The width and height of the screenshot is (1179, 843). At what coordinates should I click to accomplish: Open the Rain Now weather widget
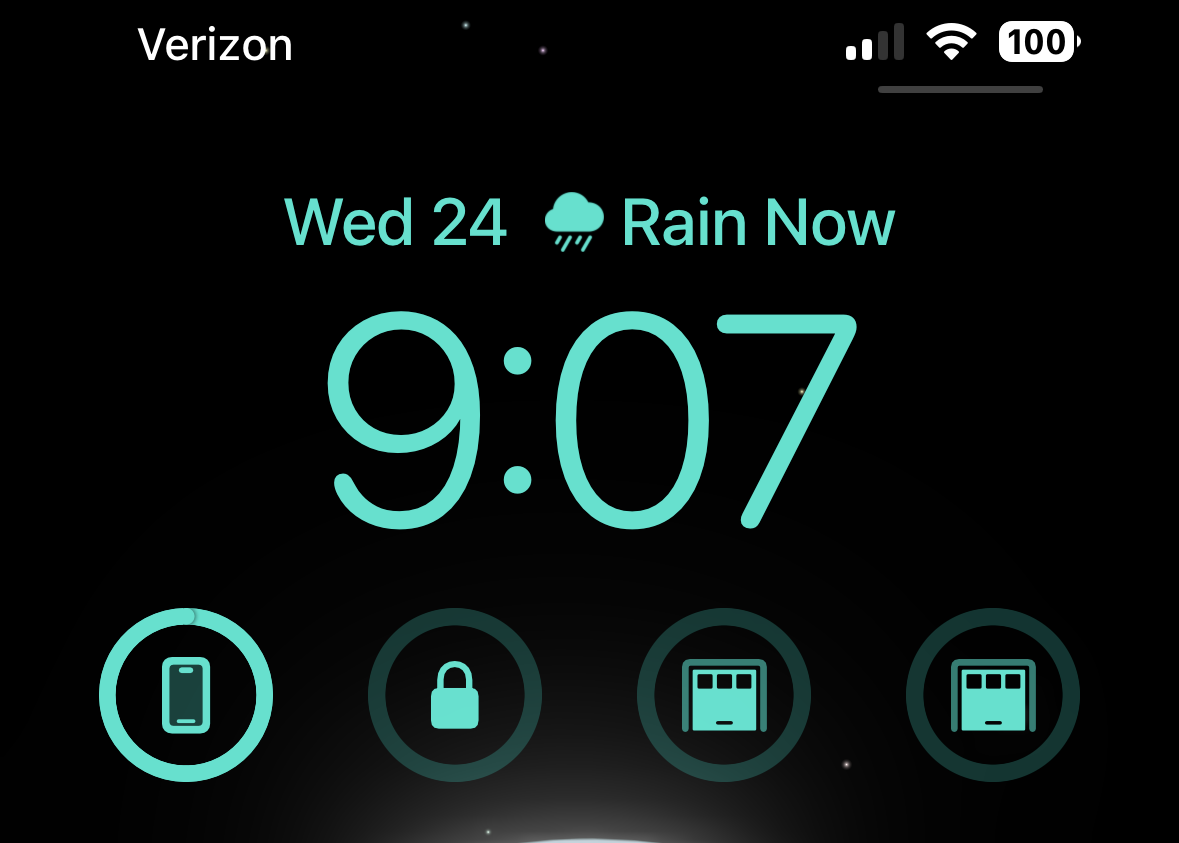[x=719, y=224]
